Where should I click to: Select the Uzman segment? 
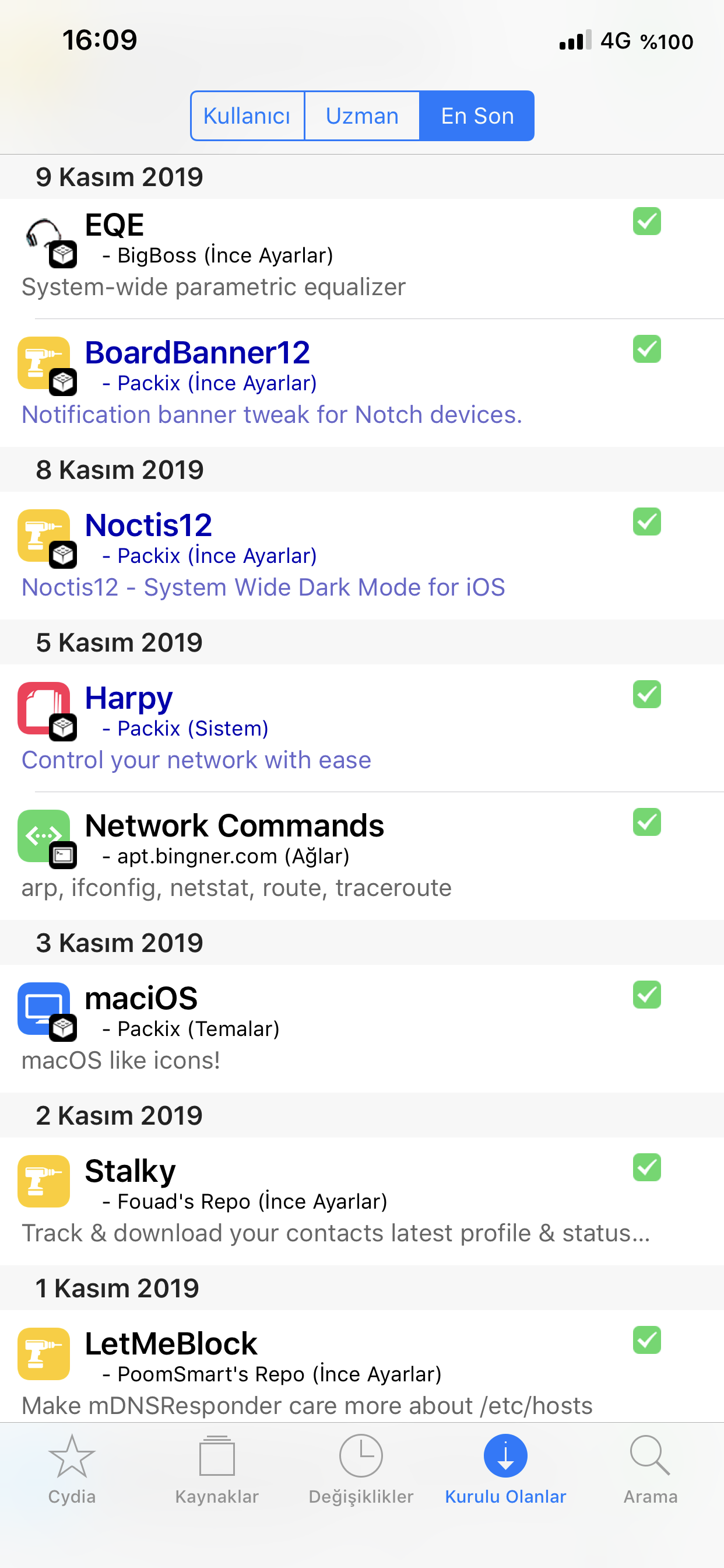click(362, 116)
